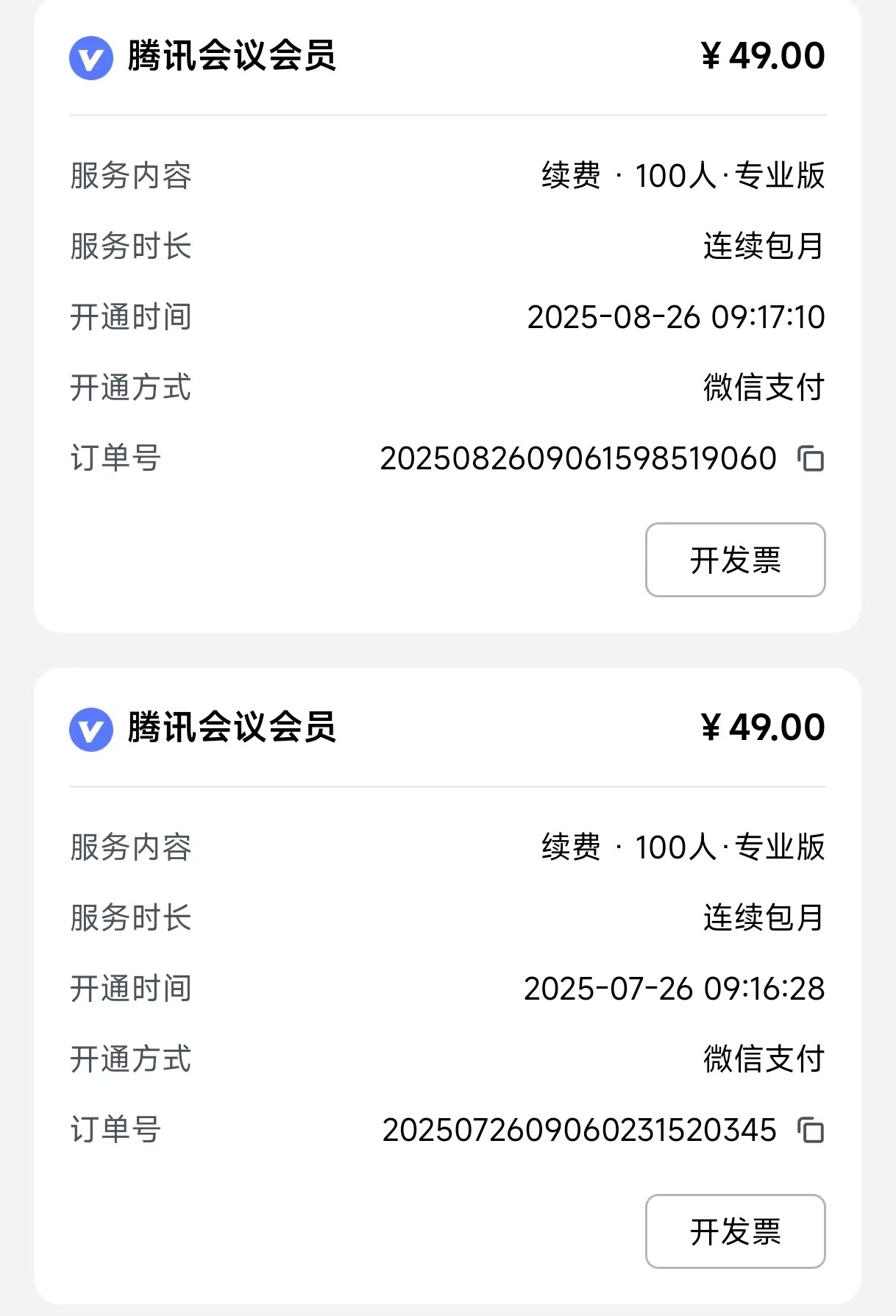Copy the order number ending in 19060

tap(811, 458)
